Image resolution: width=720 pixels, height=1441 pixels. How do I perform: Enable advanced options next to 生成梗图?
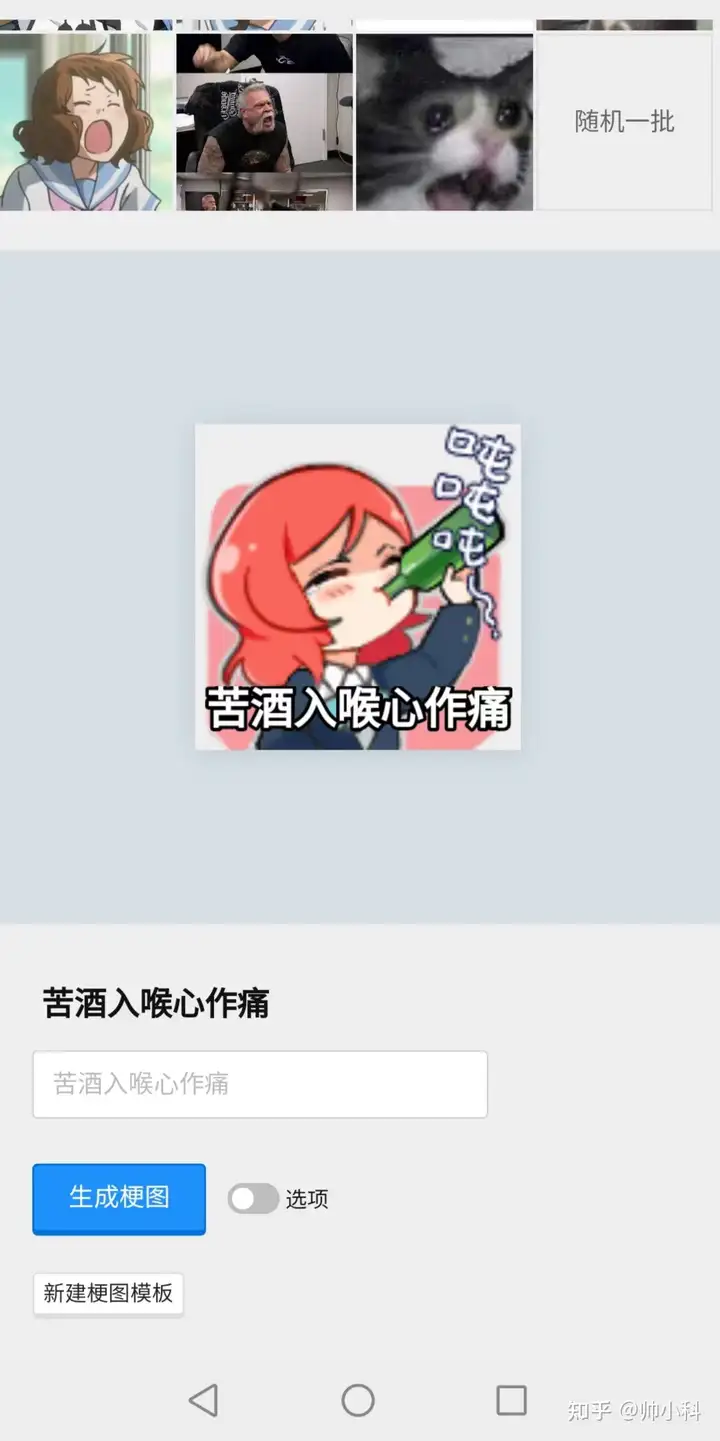pos(253,1199)
